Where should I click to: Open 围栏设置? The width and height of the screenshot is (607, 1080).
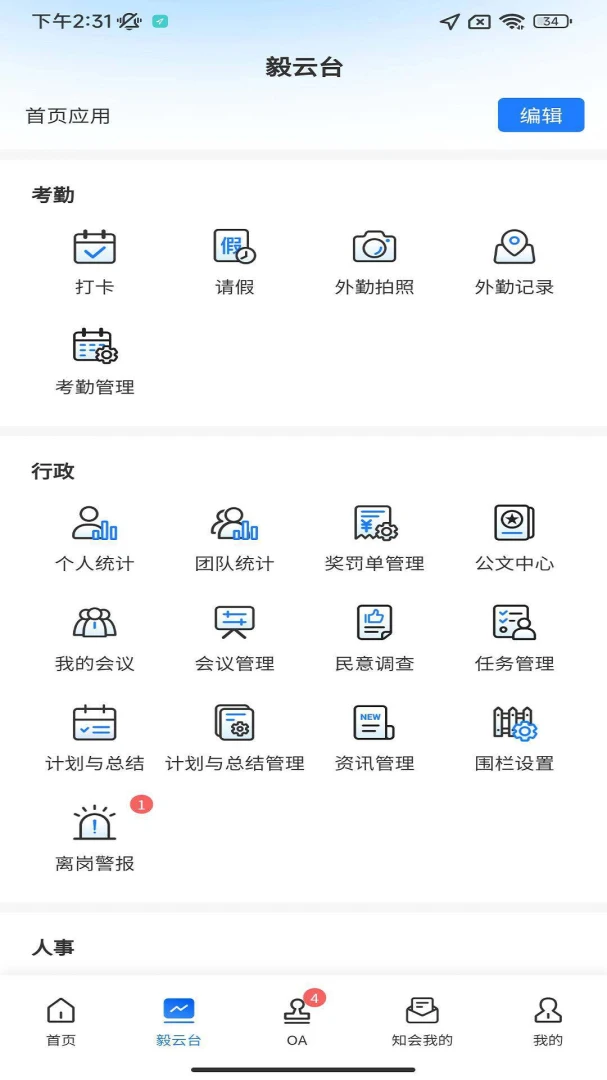point(514,738)
